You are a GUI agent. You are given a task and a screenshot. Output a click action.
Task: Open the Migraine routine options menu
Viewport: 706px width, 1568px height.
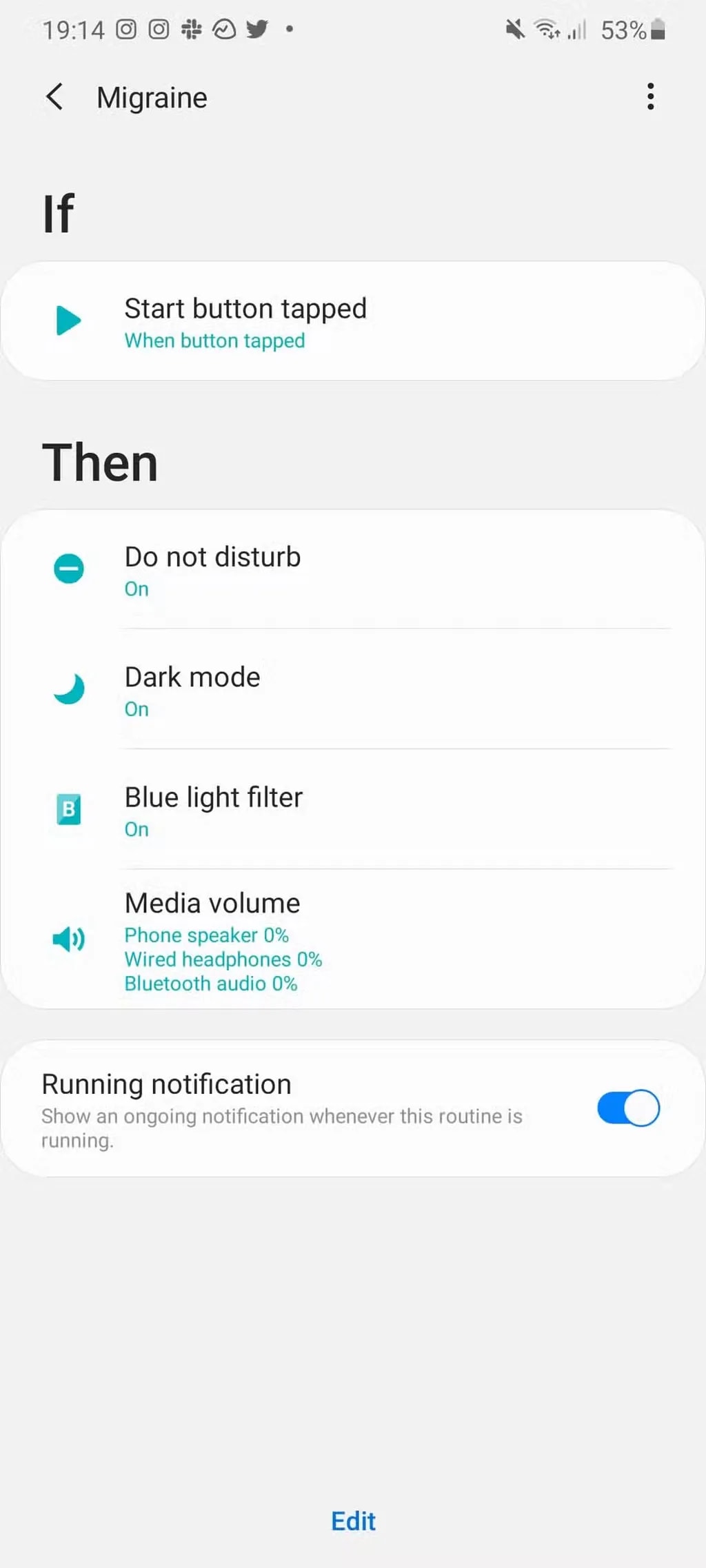click(x=649, y=96)
